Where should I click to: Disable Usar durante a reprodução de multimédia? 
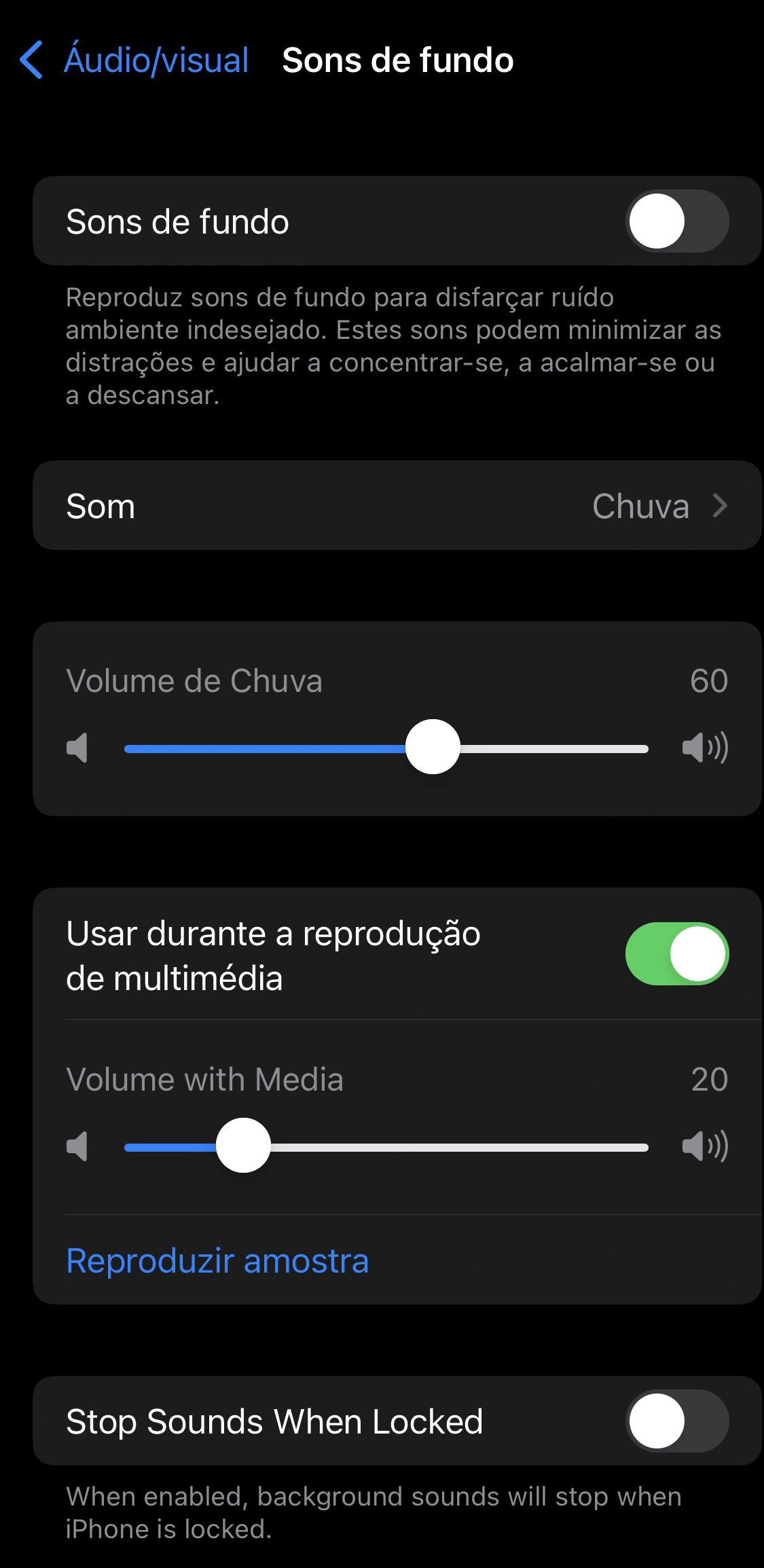(x=676, y=954)
